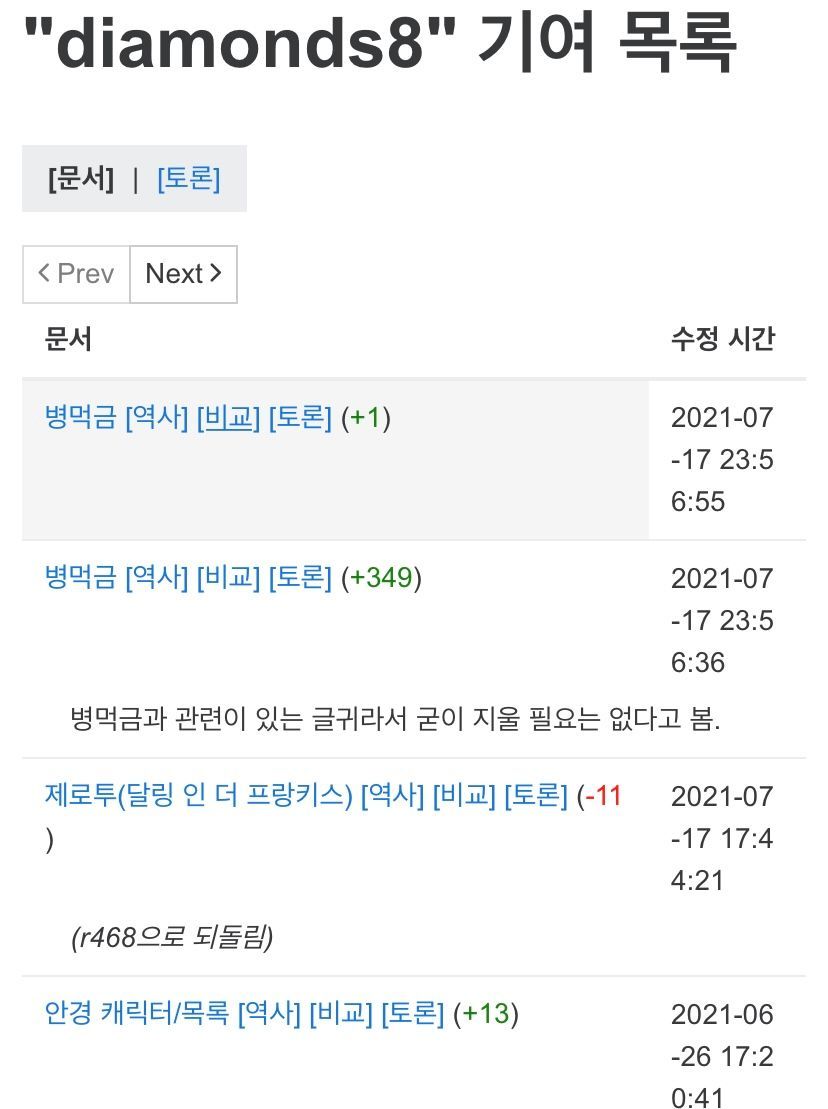View 역사 for the 병먹금 +349 edit
This screenshot has height=1109, width=828.
(x=156, y=578)
